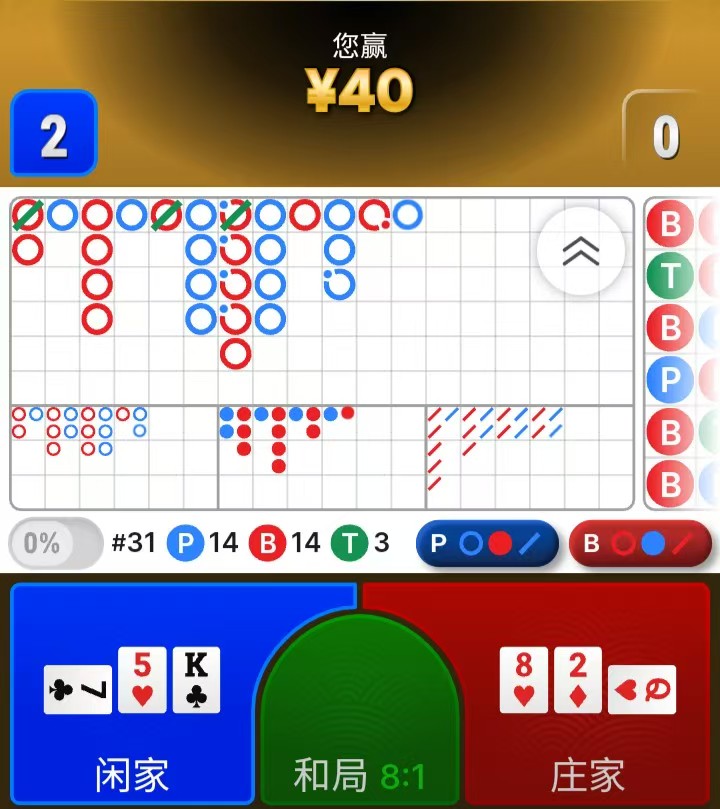720x809 pixels.
Task: Toggle the 0% percentage switch
Action: tap(55, 544)
